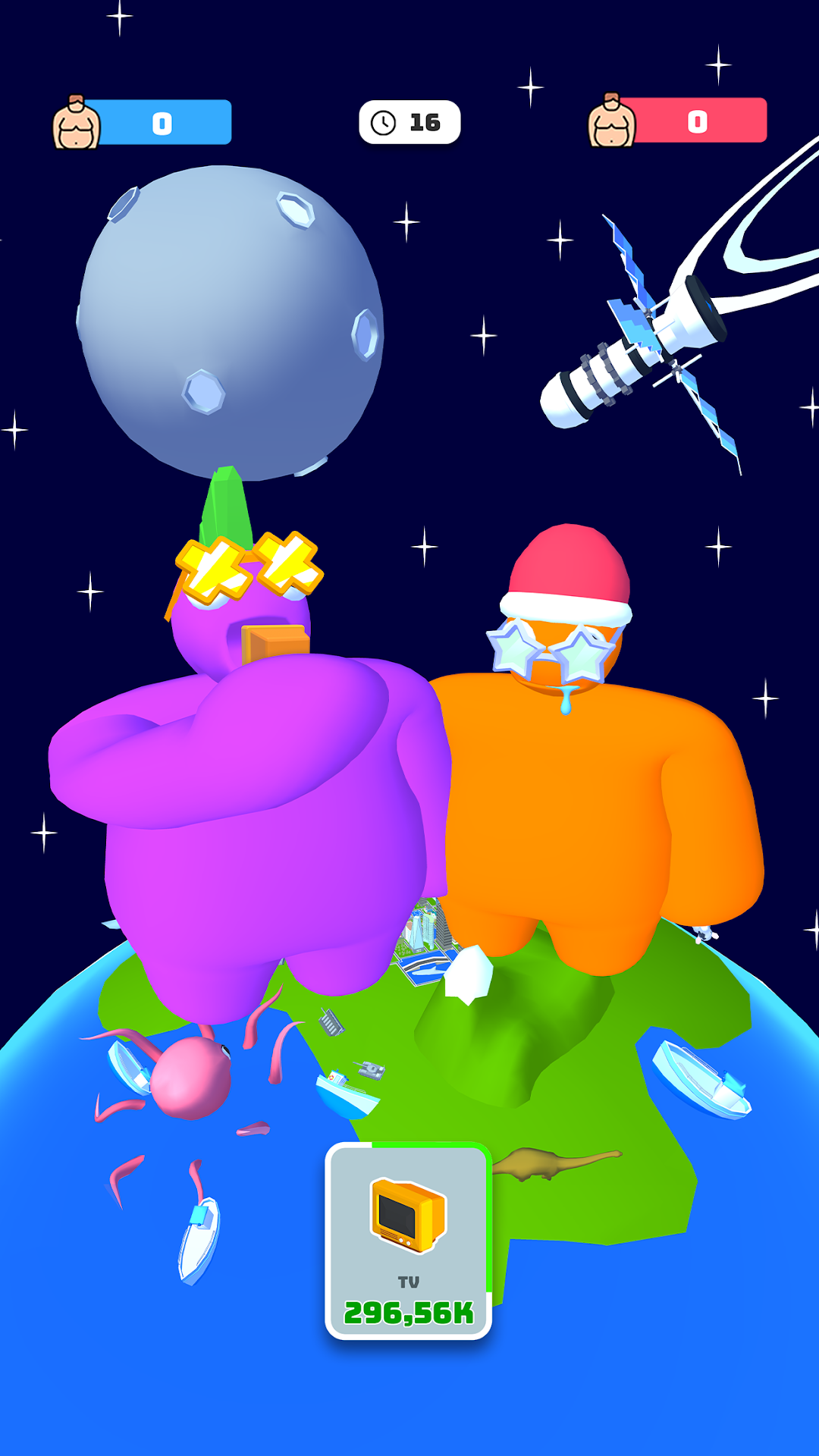Viewport: 819px width, 1456px height.
Task: Tap the clock icon in the timer
Action: [382, 122]
